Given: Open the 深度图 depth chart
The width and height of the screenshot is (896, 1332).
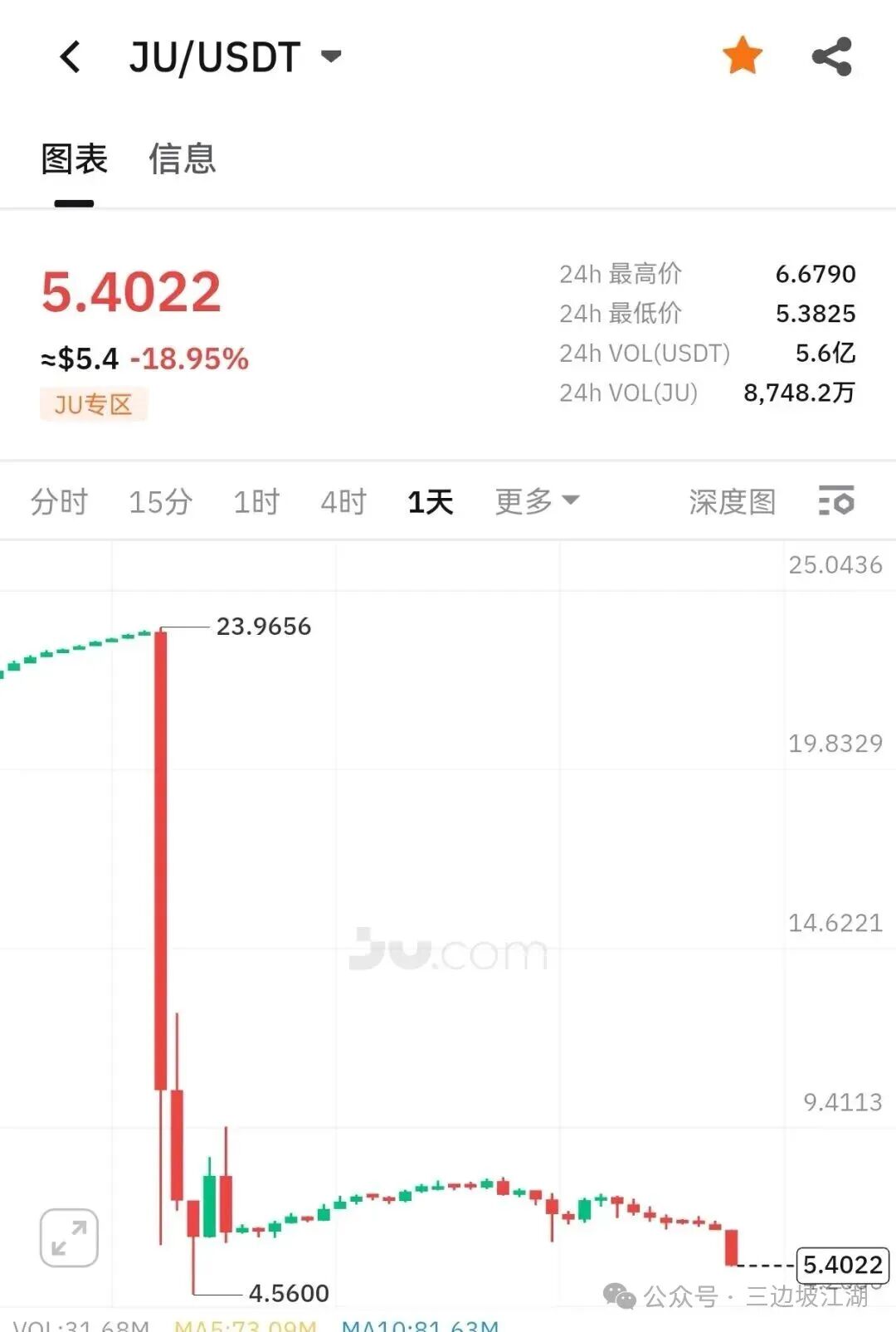Looking at the screenshot, I should (x=732, y=501).
